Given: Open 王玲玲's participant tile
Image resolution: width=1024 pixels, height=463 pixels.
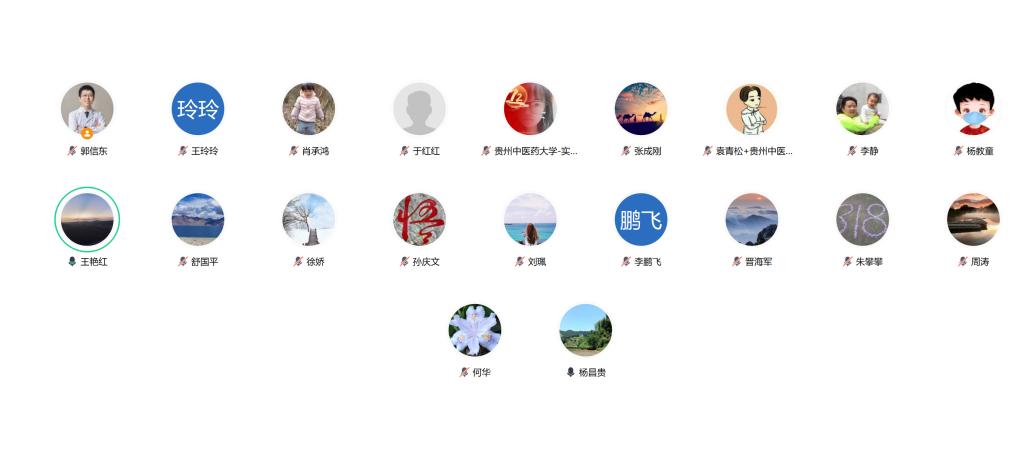Looking at the screenshot, I should pyautogui.click(x=198, y=108).
